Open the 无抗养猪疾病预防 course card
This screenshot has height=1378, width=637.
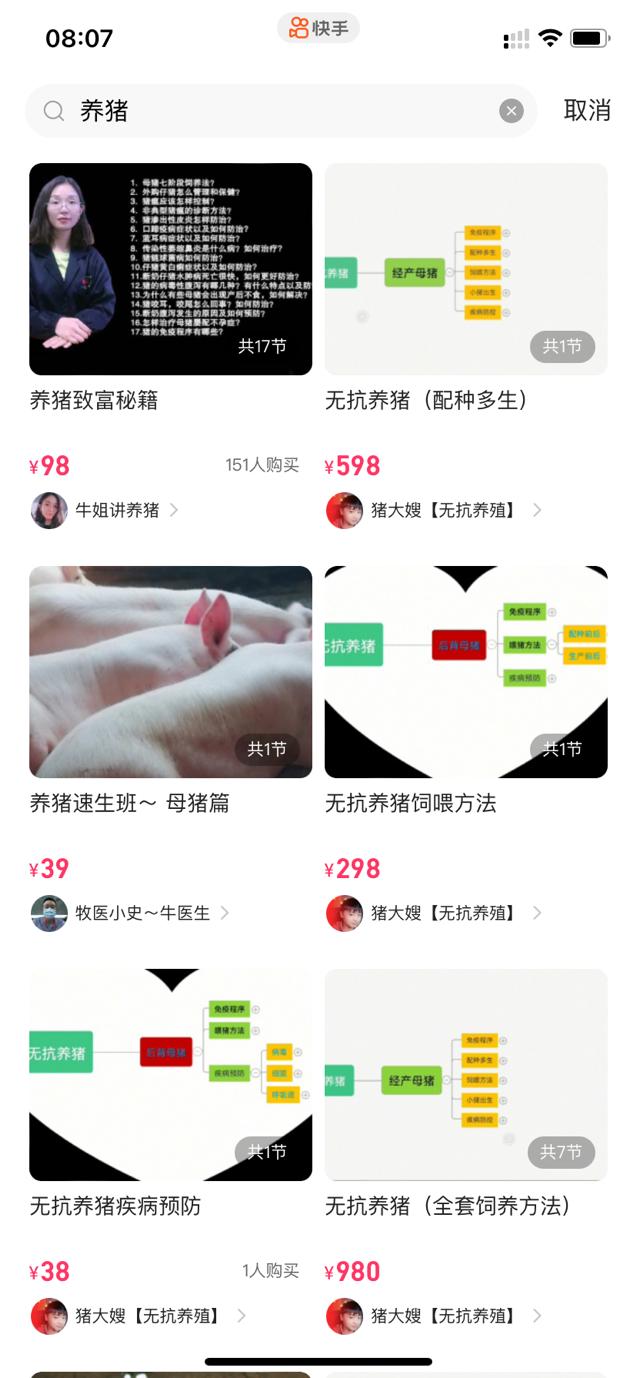point(170,1075)
